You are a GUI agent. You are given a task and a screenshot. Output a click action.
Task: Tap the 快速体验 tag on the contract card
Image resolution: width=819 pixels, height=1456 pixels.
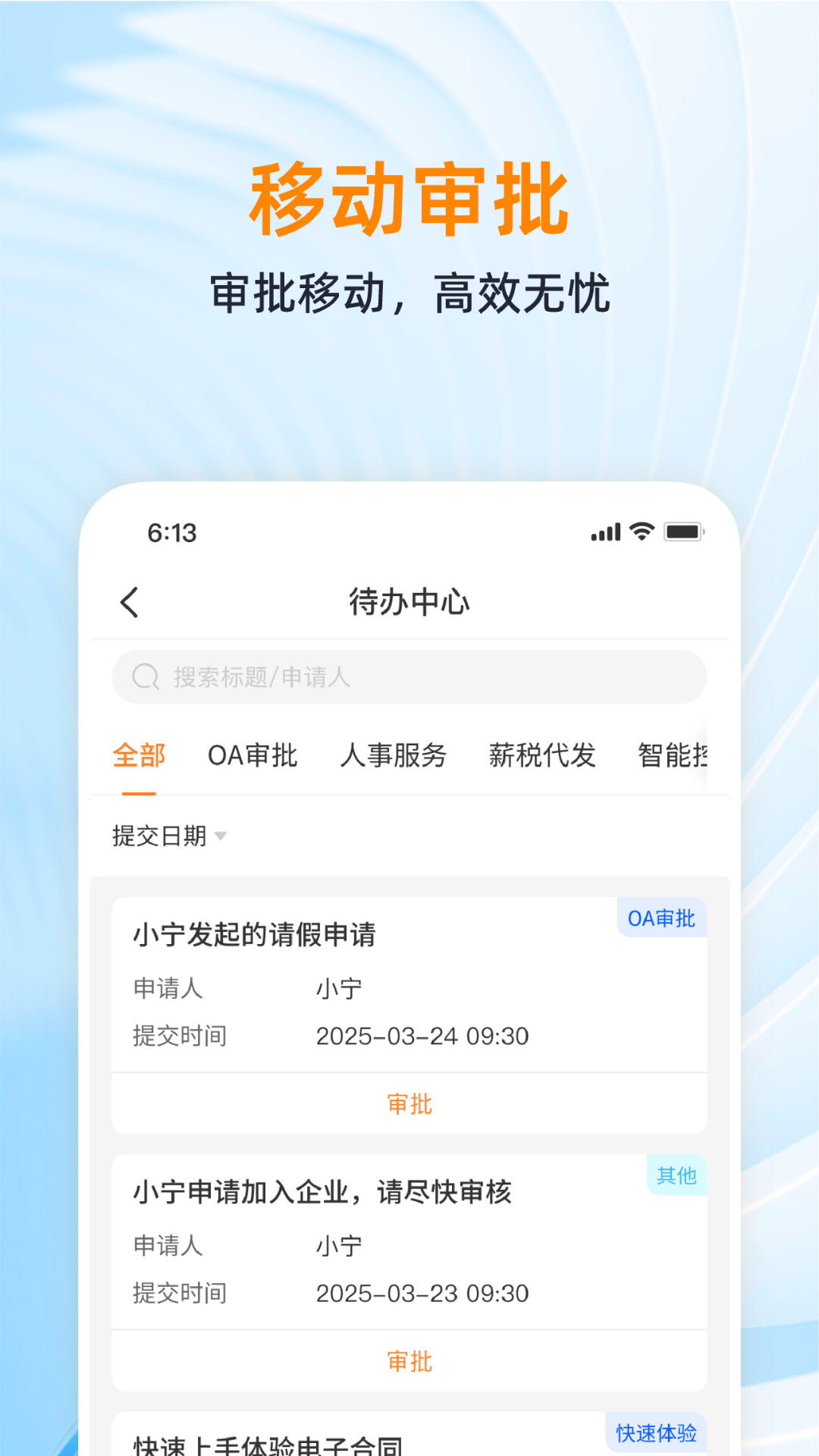(x=655, y=1433)
